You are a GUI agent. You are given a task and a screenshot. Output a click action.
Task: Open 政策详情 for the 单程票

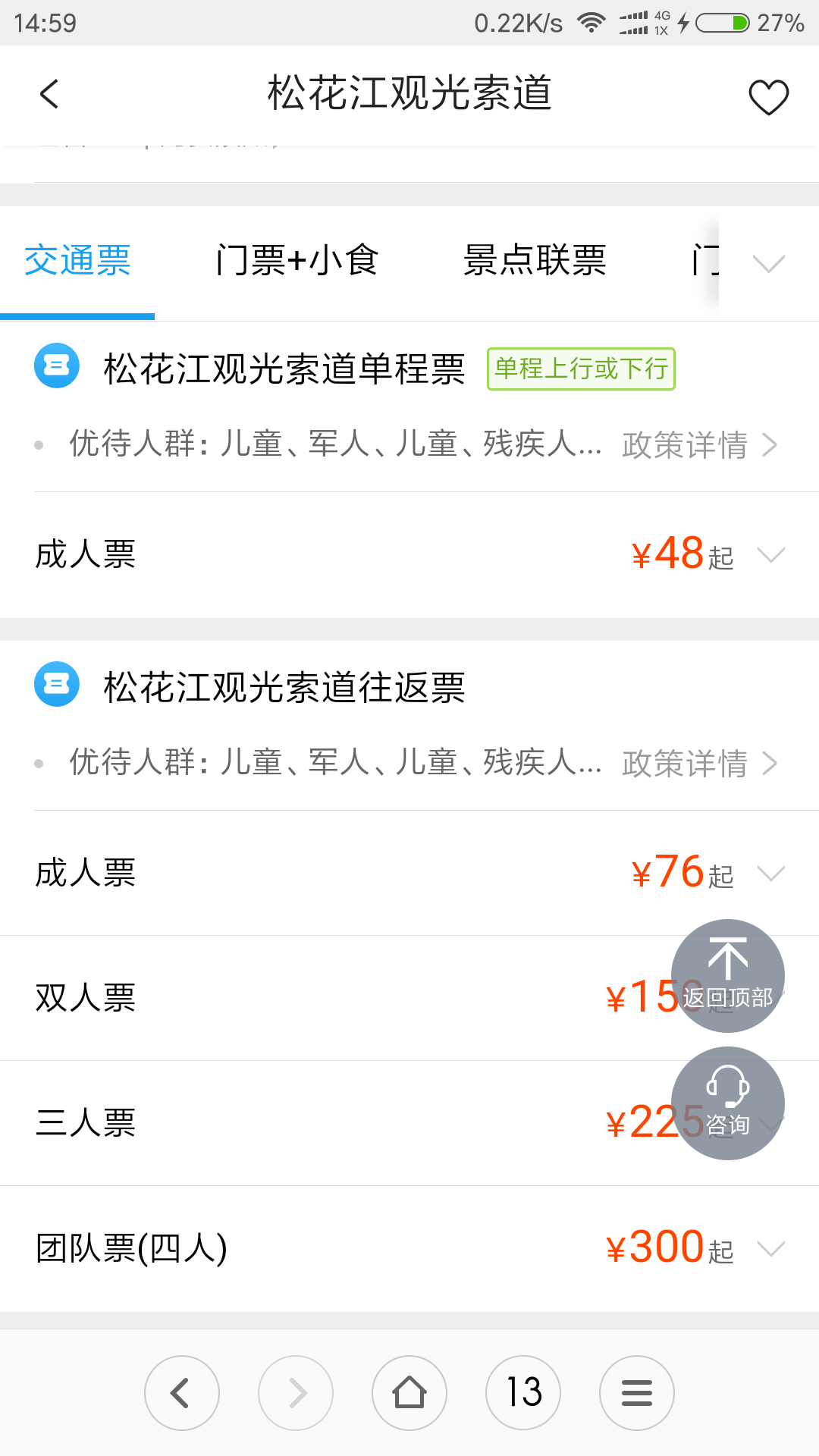[699, 445]
